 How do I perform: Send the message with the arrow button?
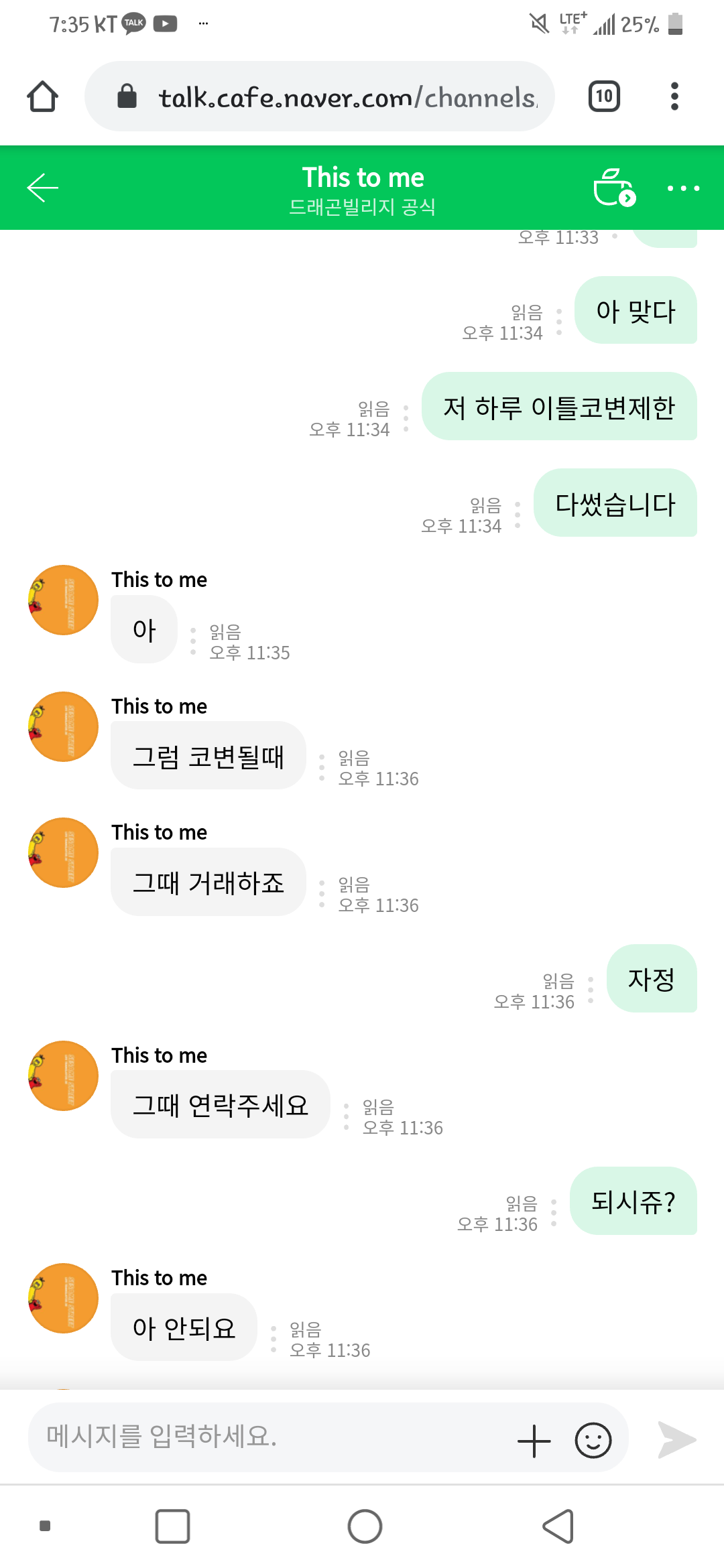pyautogui.click(x=677, y=1440)
